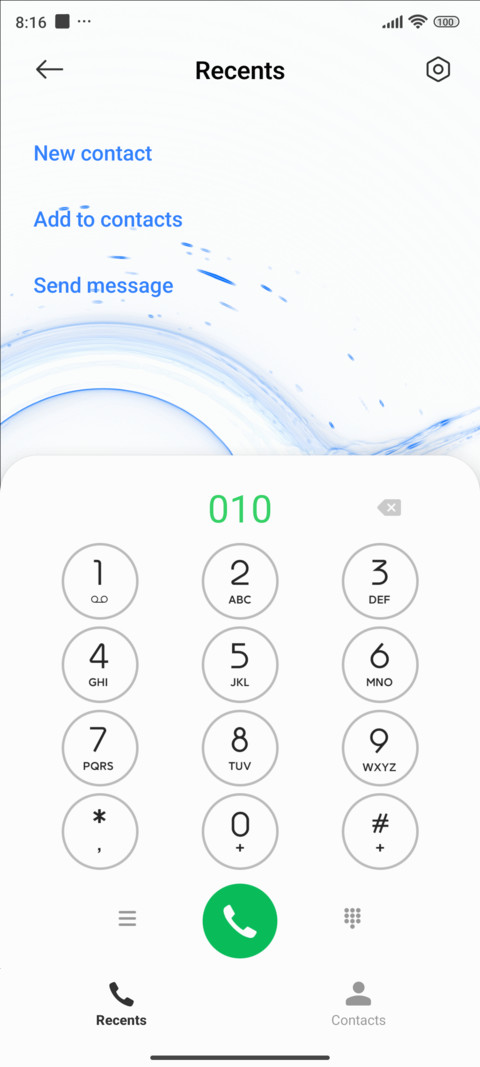This screenshot has width=480, height=1067.
Task: Enter the star key
Action: (100, 832)
